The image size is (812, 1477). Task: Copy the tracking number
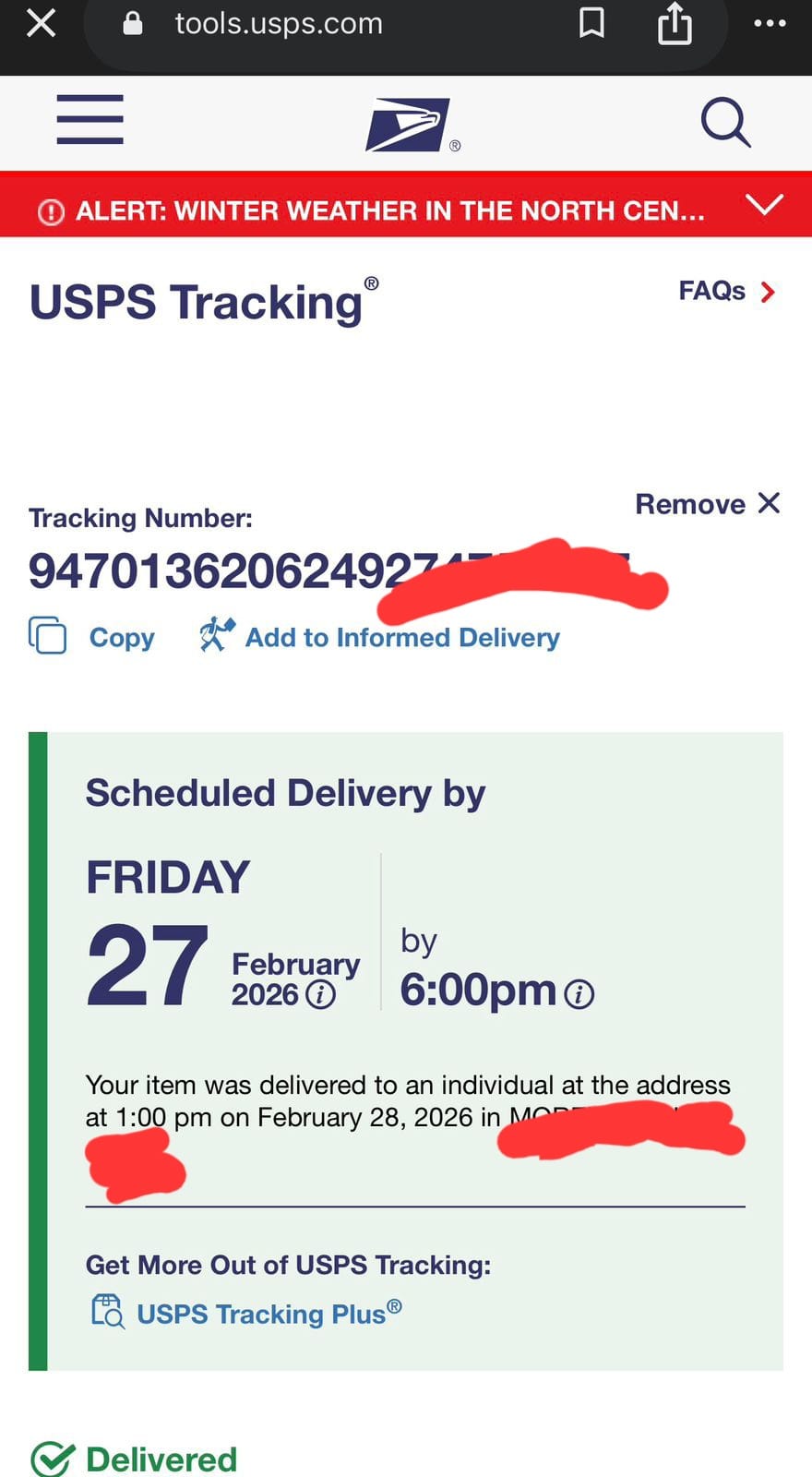92,637
